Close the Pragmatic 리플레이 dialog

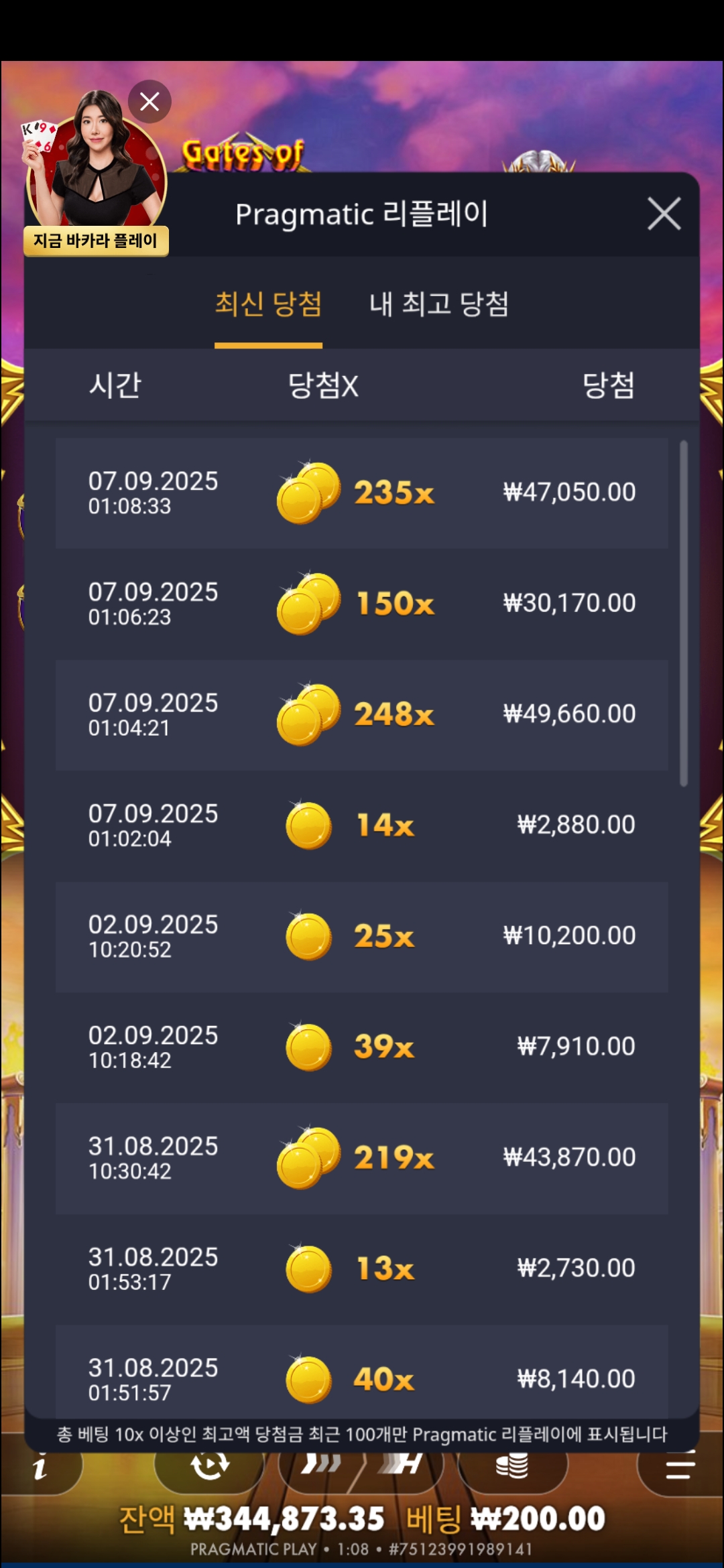[x=664, y=214]
